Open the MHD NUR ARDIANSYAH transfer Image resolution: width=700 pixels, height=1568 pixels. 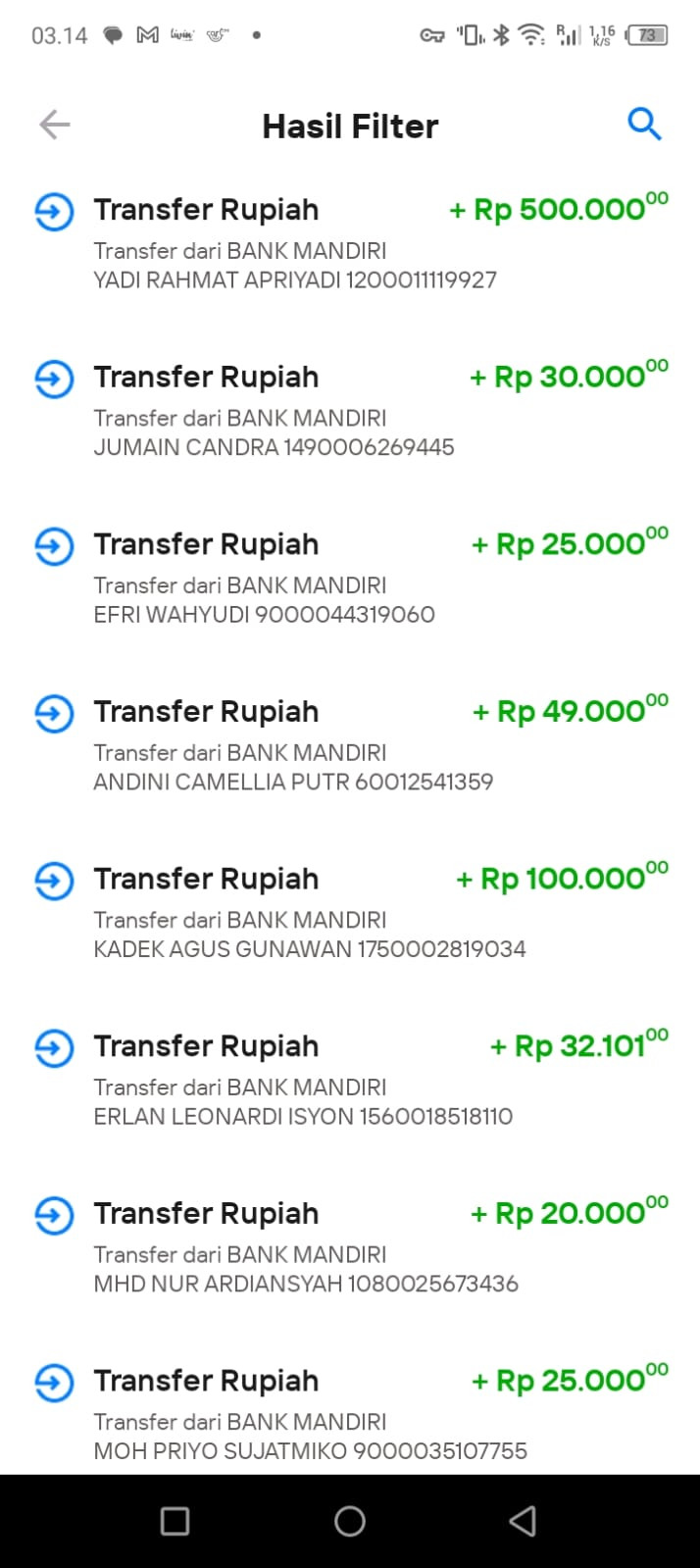click(x=350, y=1247)
